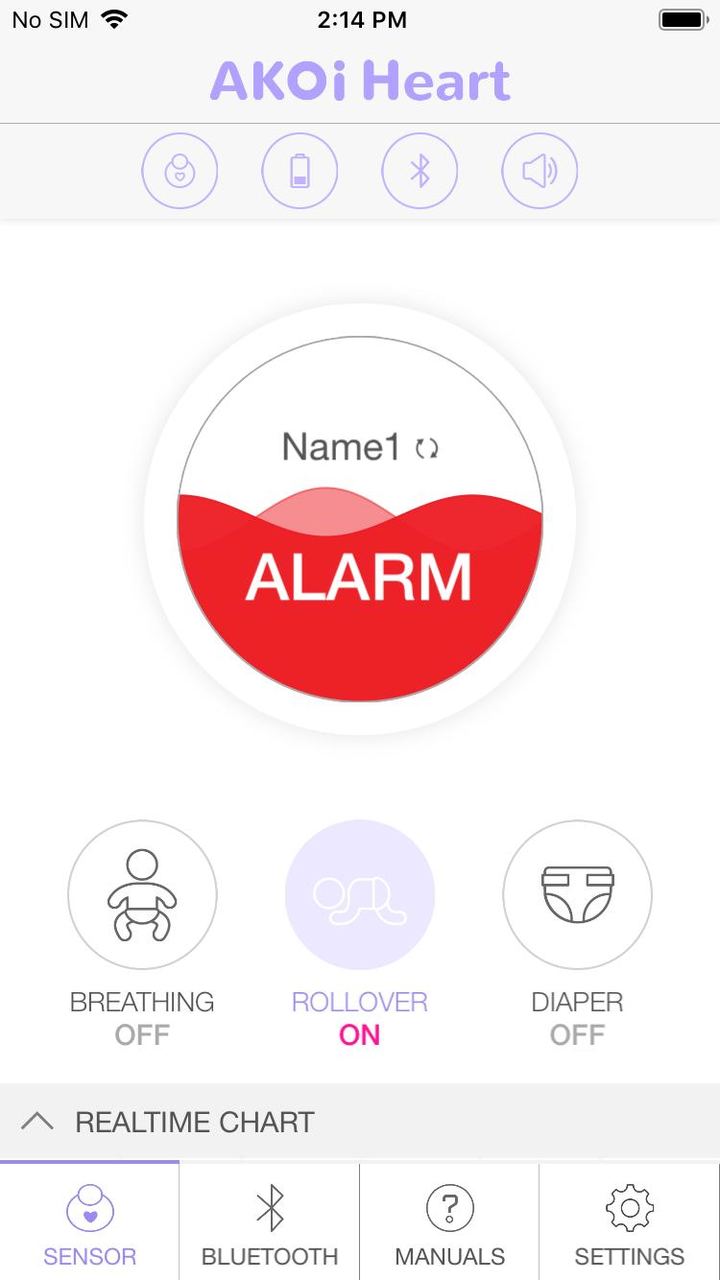Open Bluetooth status icon in top bar
Screen dimensions: 720x1280
(x=420, y=170)
